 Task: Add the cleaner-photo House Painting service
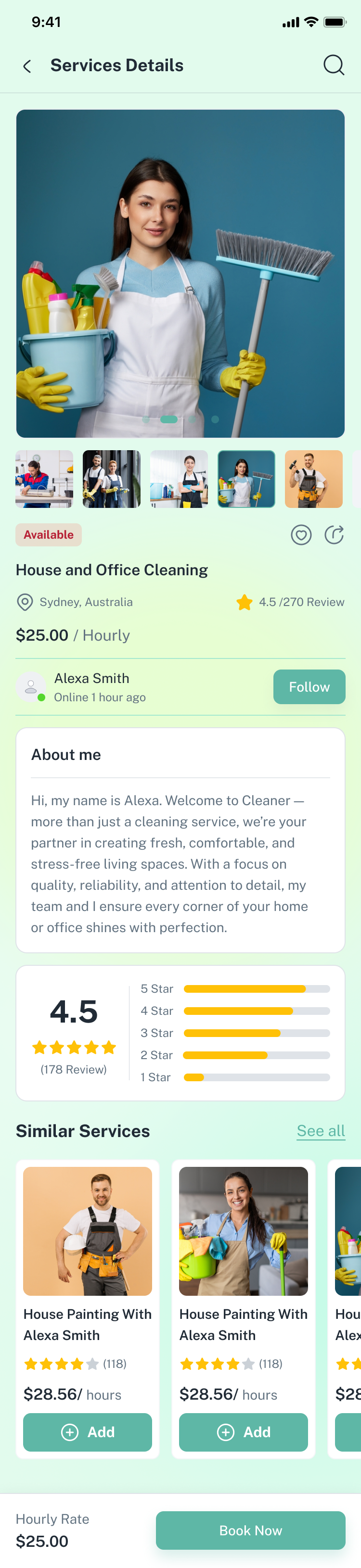(244, 1432)
